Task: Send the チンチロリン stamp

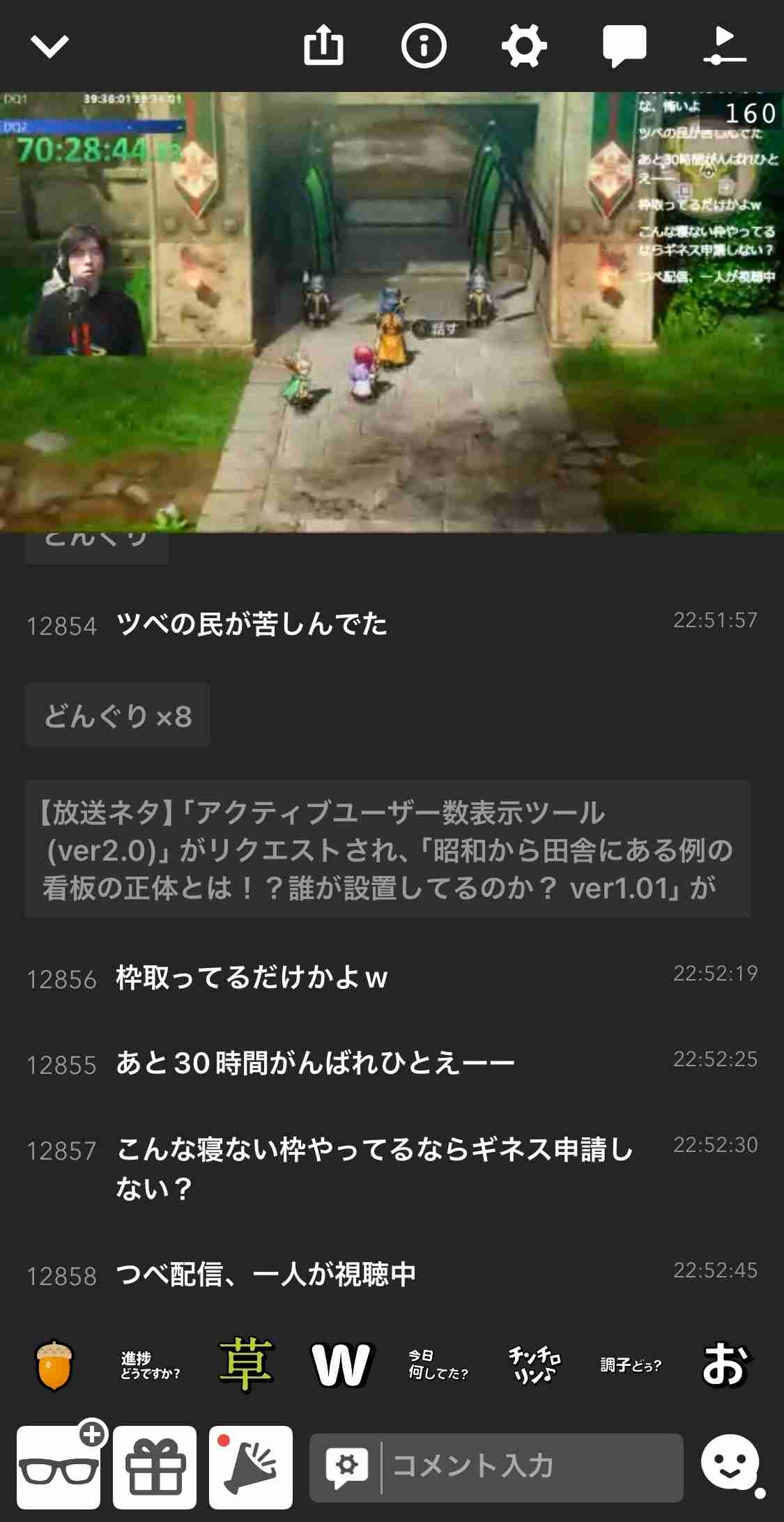Action: [534, 1365]
